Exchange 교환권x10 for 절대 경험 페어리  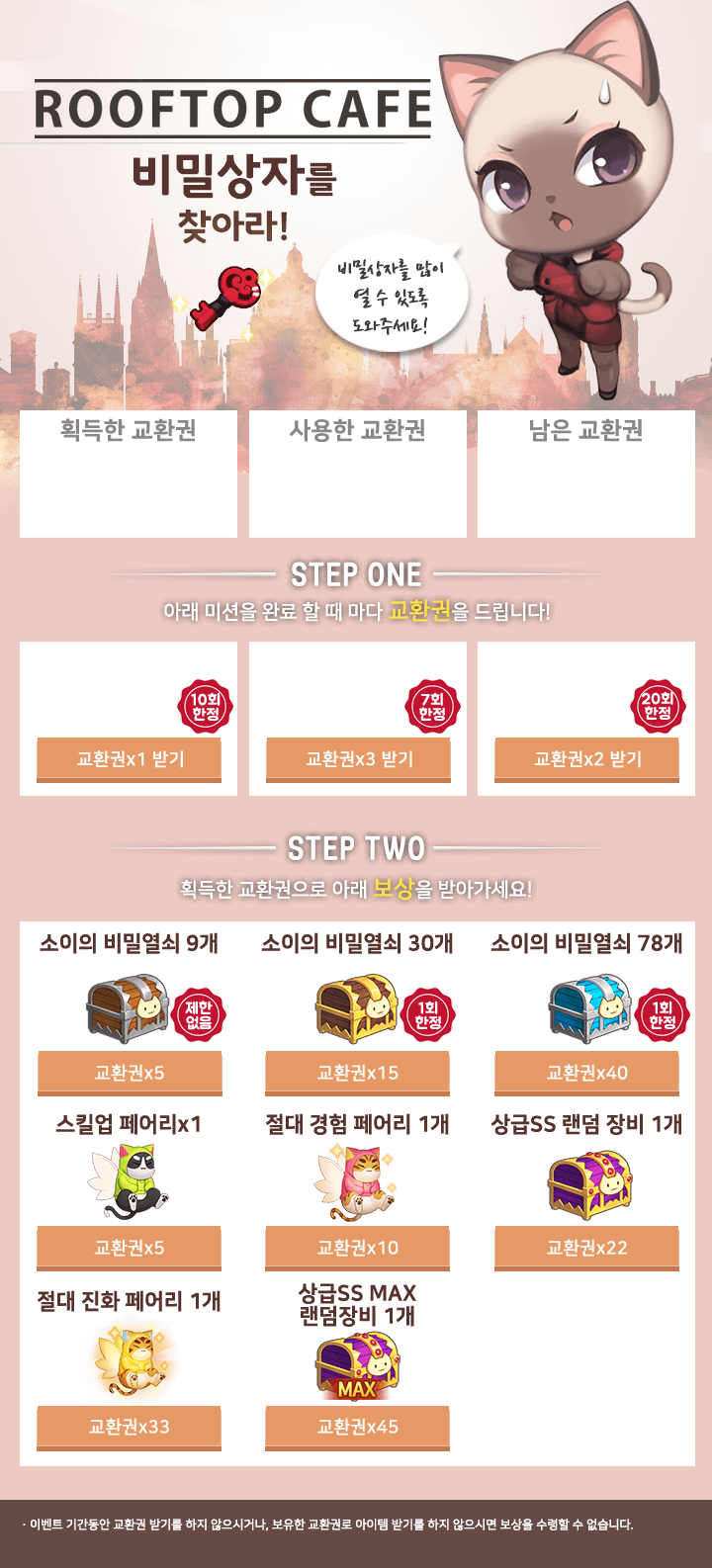pos(358,1249)
